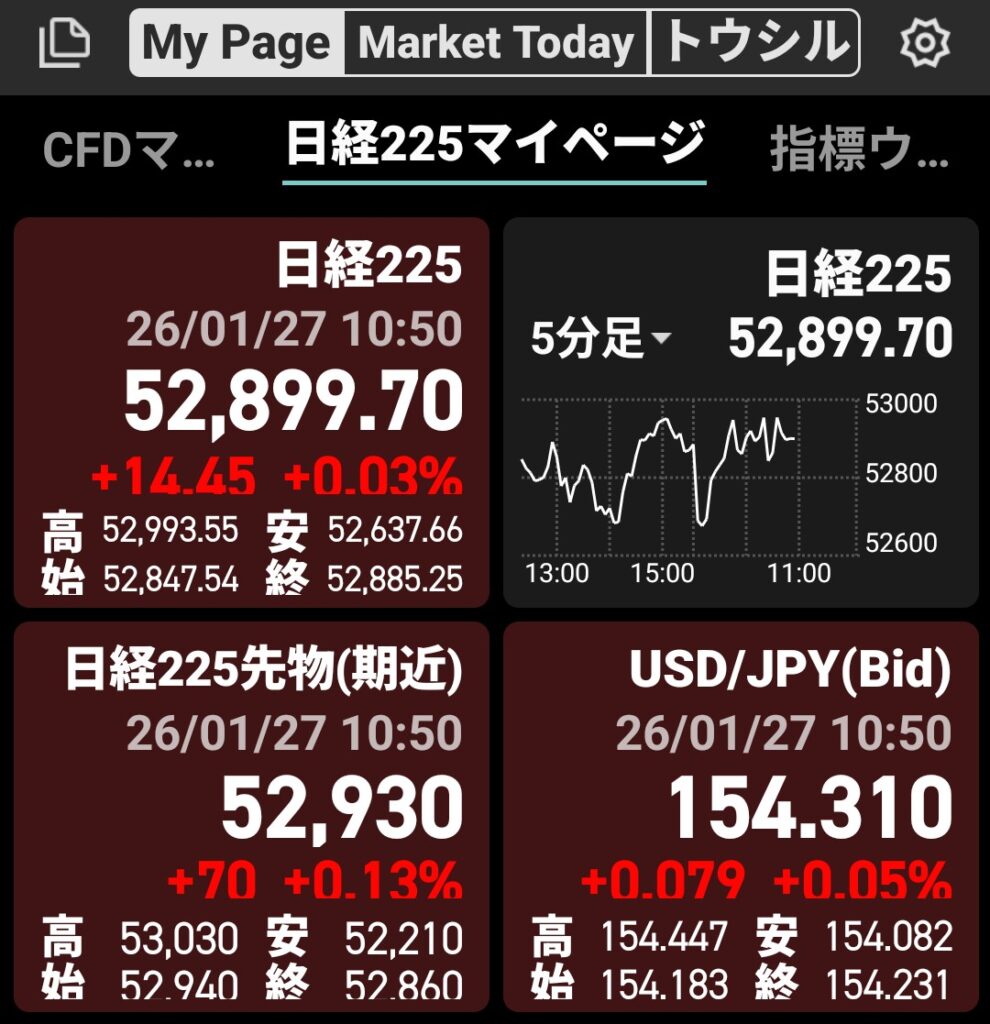Switch to the トウシル segment
This screenshot has width=990, height=1024.
click(755, 43)
